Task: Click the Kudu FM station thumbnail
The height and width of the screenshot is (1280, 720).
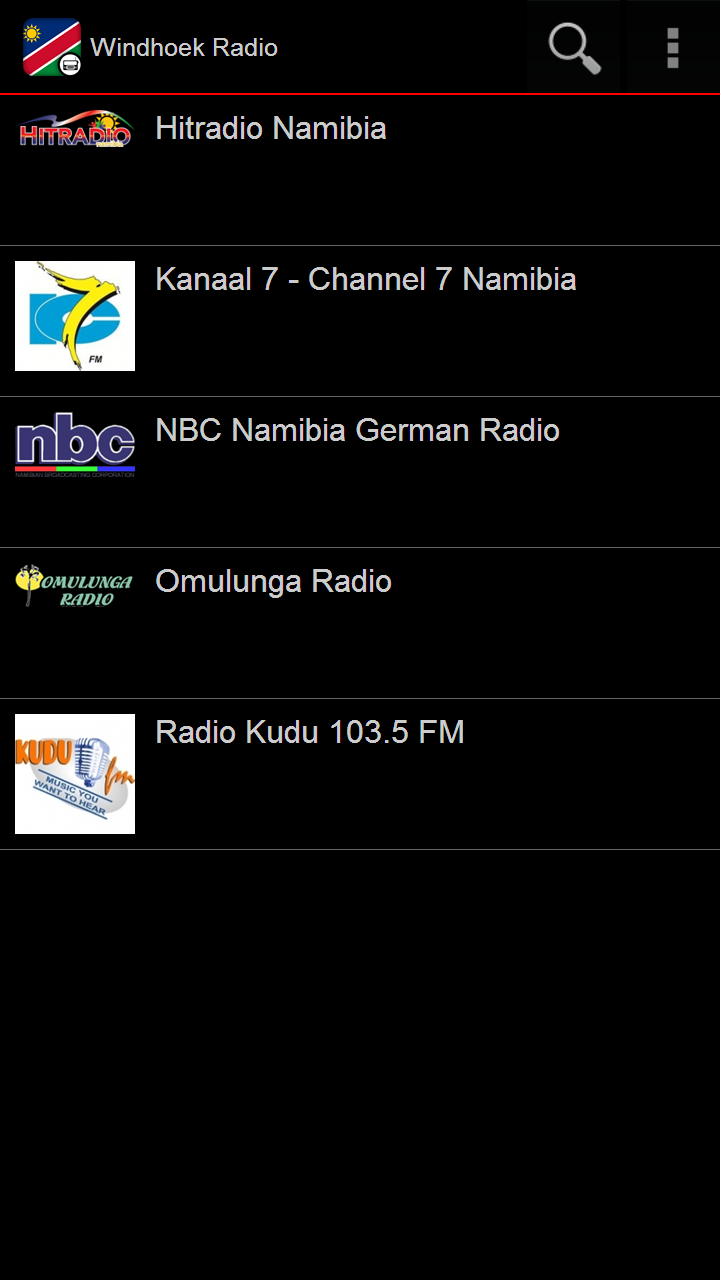Action: 74,773
